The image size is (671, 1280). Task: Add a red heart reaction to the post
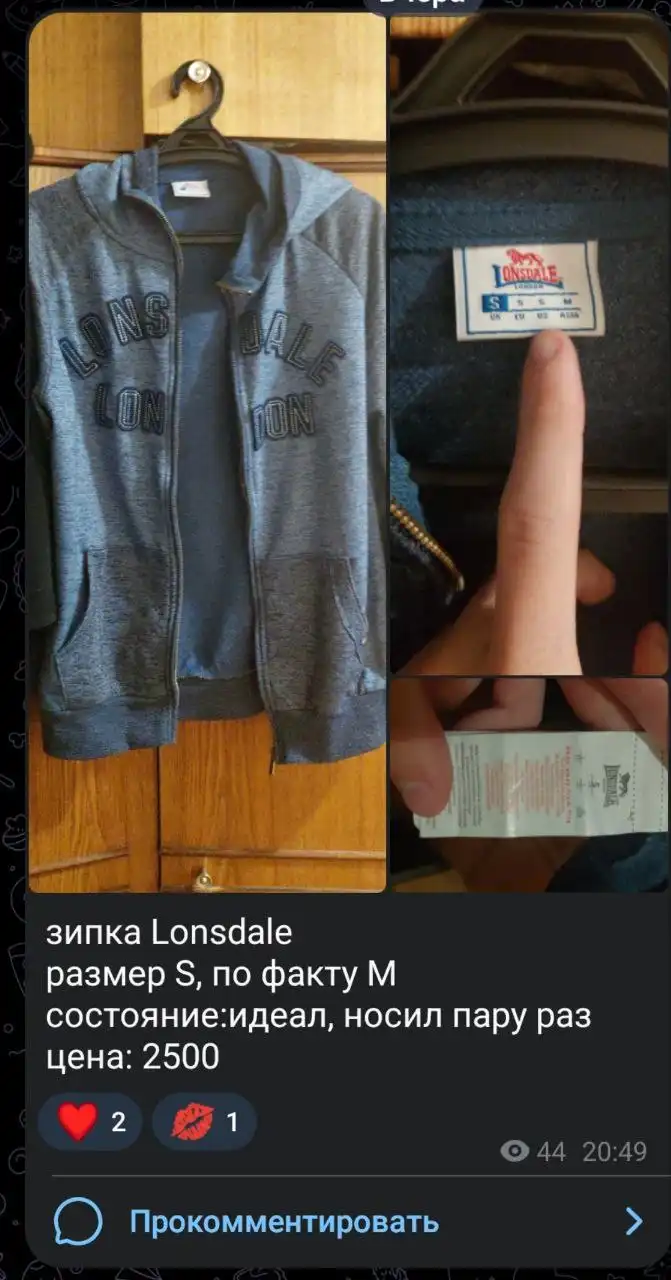tap(90, 1122)
